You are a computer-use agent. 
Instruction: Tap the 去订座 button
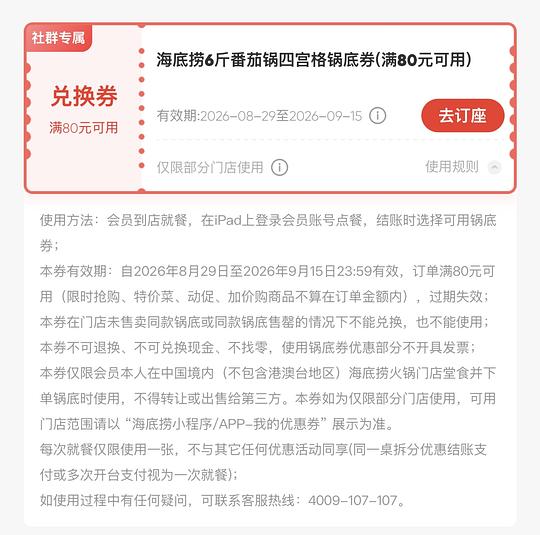(x=463, y=116)
